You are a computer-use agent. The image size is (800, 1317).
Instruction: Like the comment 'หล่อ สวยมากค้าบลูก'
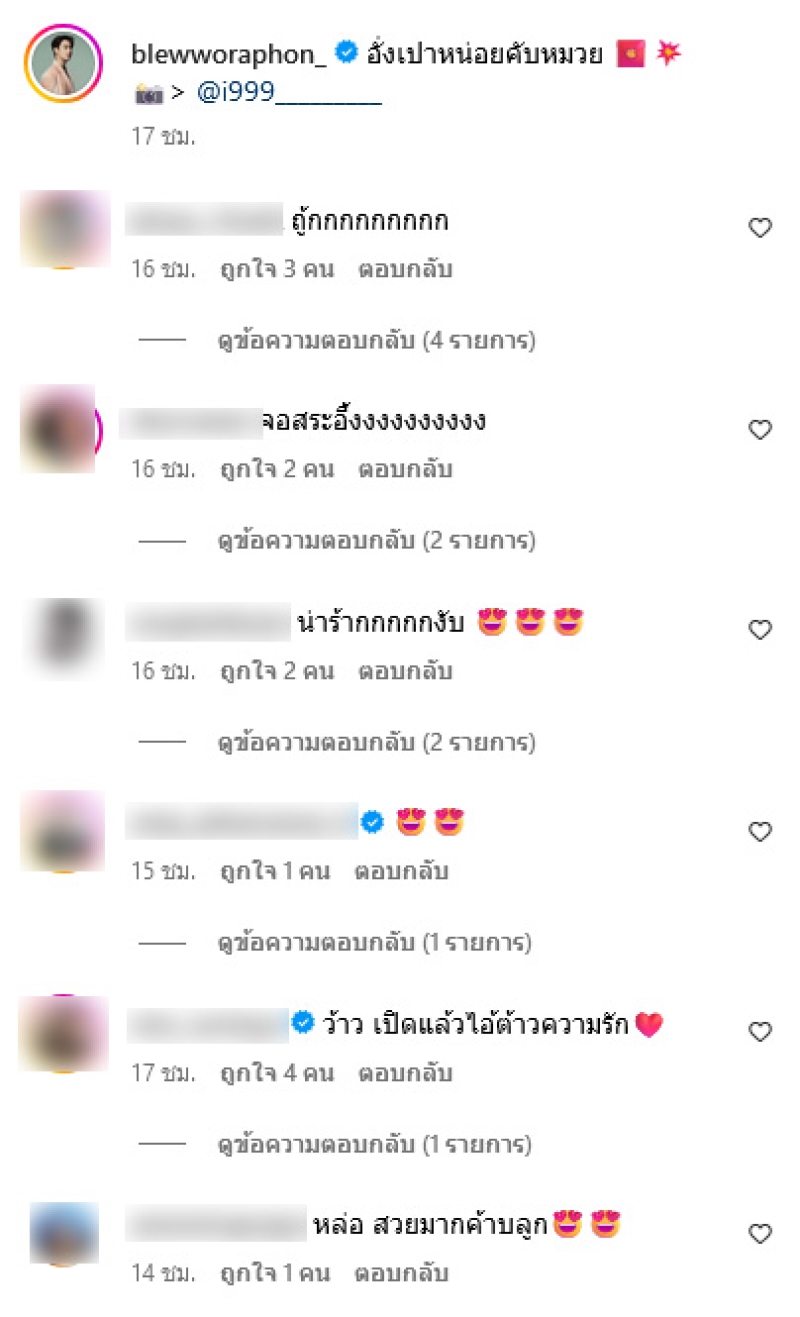click(x=760, y=1233)
